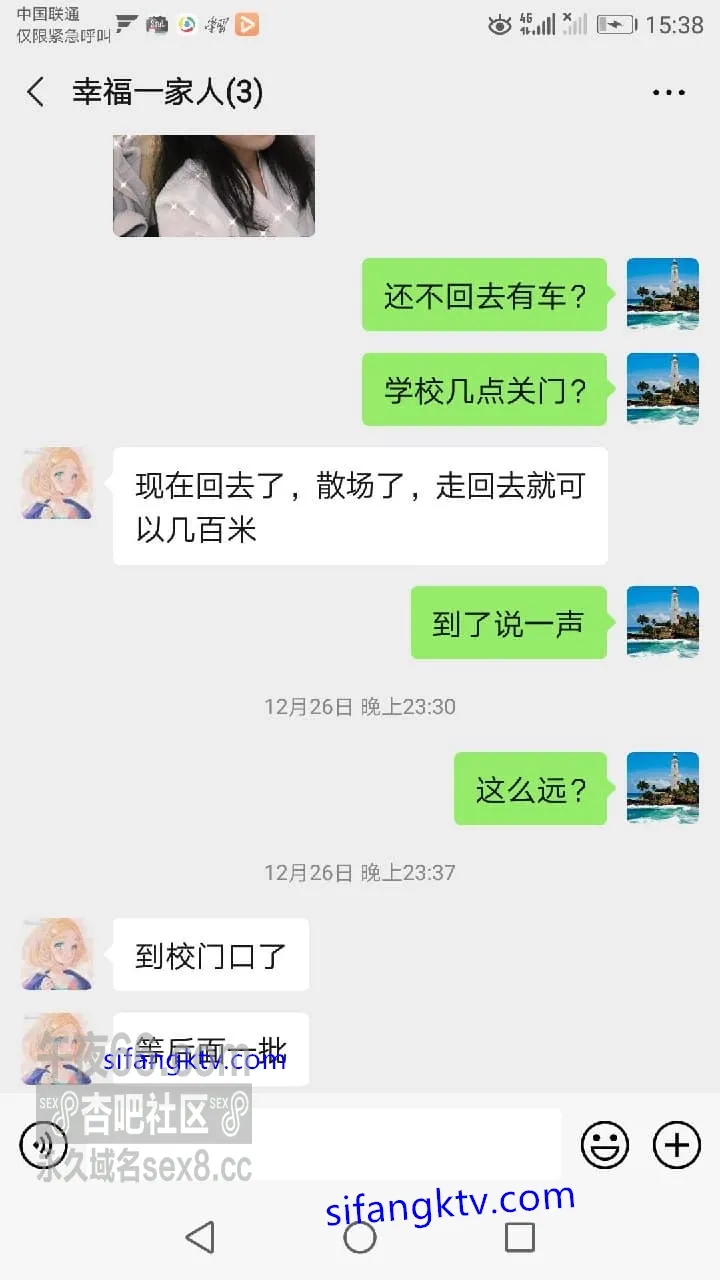720x1280 pixels.
Task: Open the shared photo in the chat
Action: pyautogui.click(x=214, y=185)
